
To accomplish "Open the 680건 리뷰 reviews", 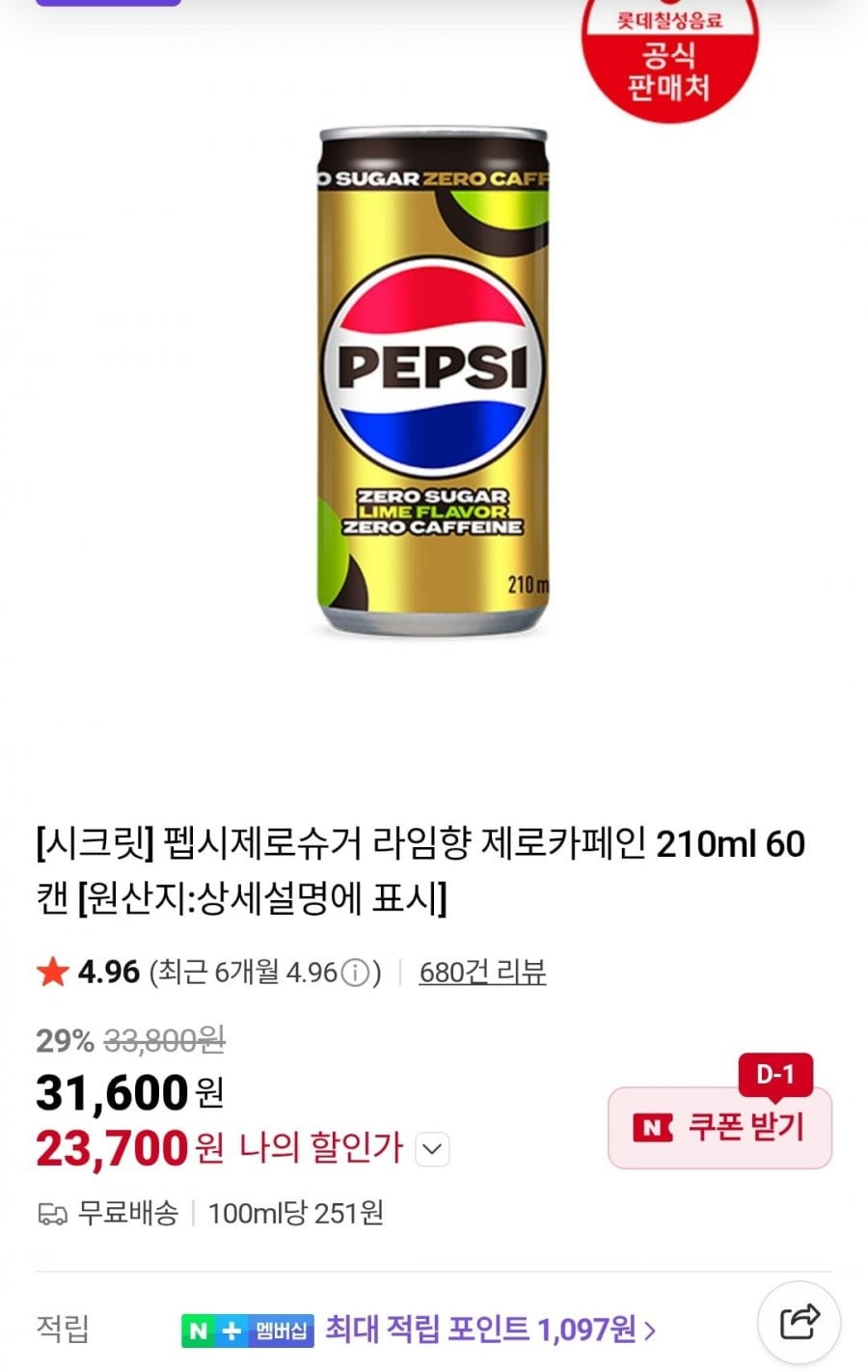I will 481,973.
